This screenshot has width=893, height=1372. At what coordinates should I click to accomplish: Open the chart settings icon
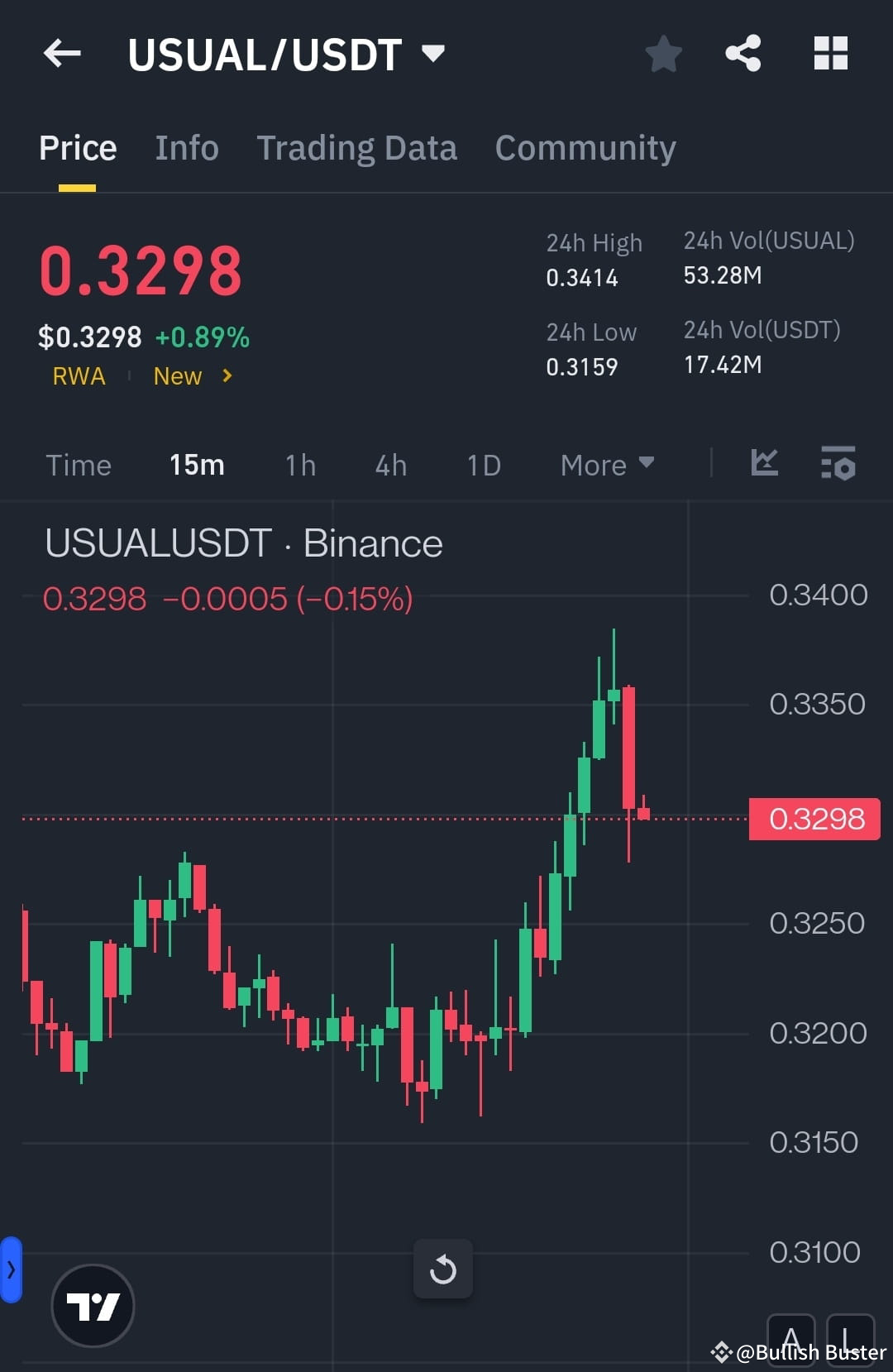(838, 465)
